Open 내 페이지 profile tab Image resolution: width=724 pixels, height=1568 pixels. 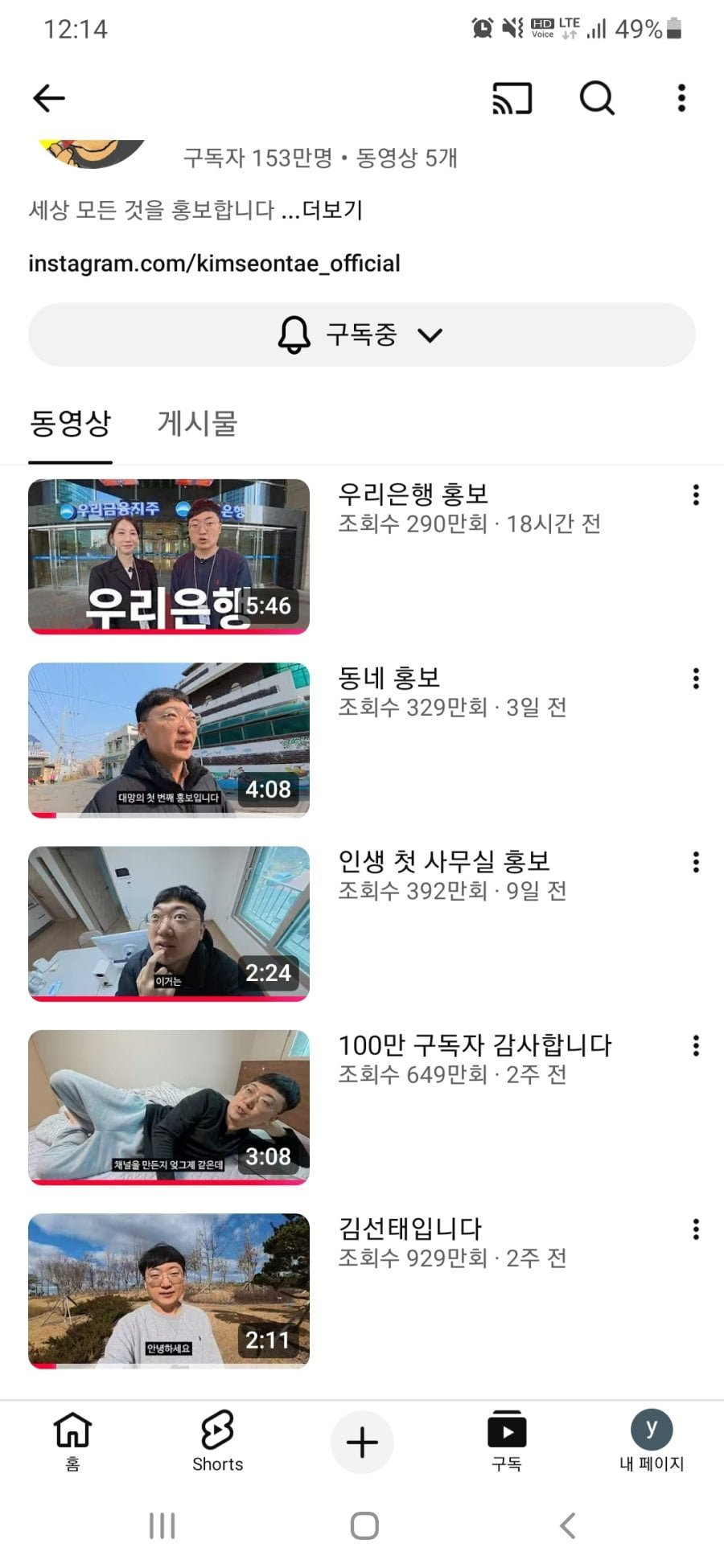[x=652, y=1441]
